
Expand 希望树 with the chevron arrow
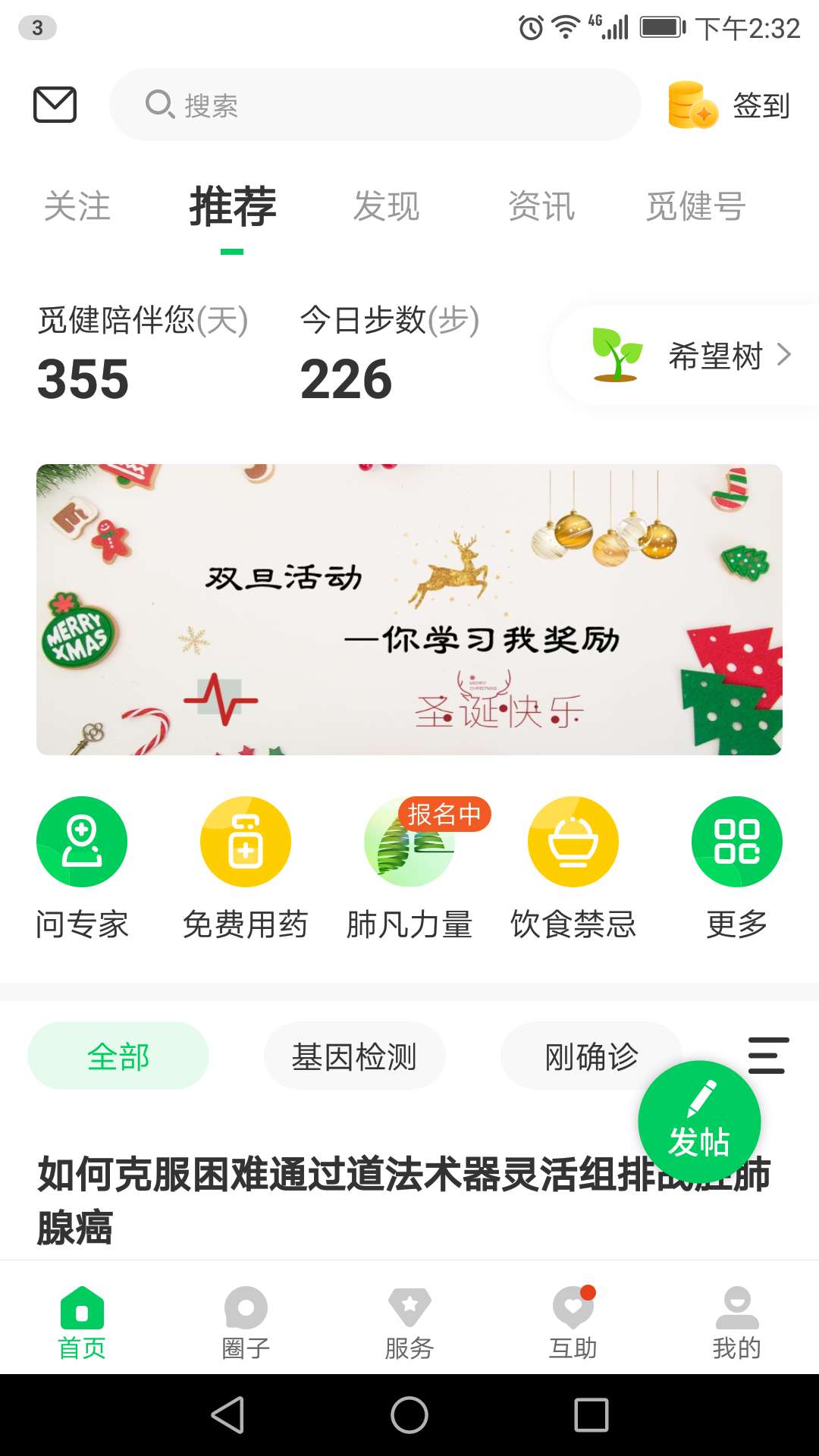[784, 355]
